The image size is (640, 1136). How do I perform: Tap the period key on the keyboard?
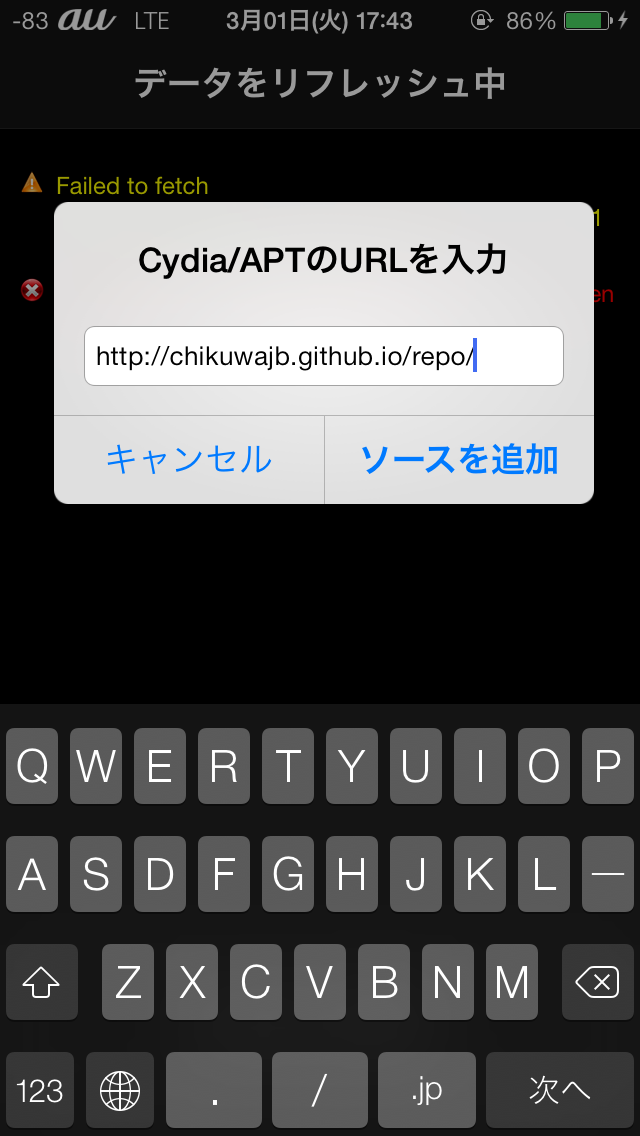tap(214, 1089)
